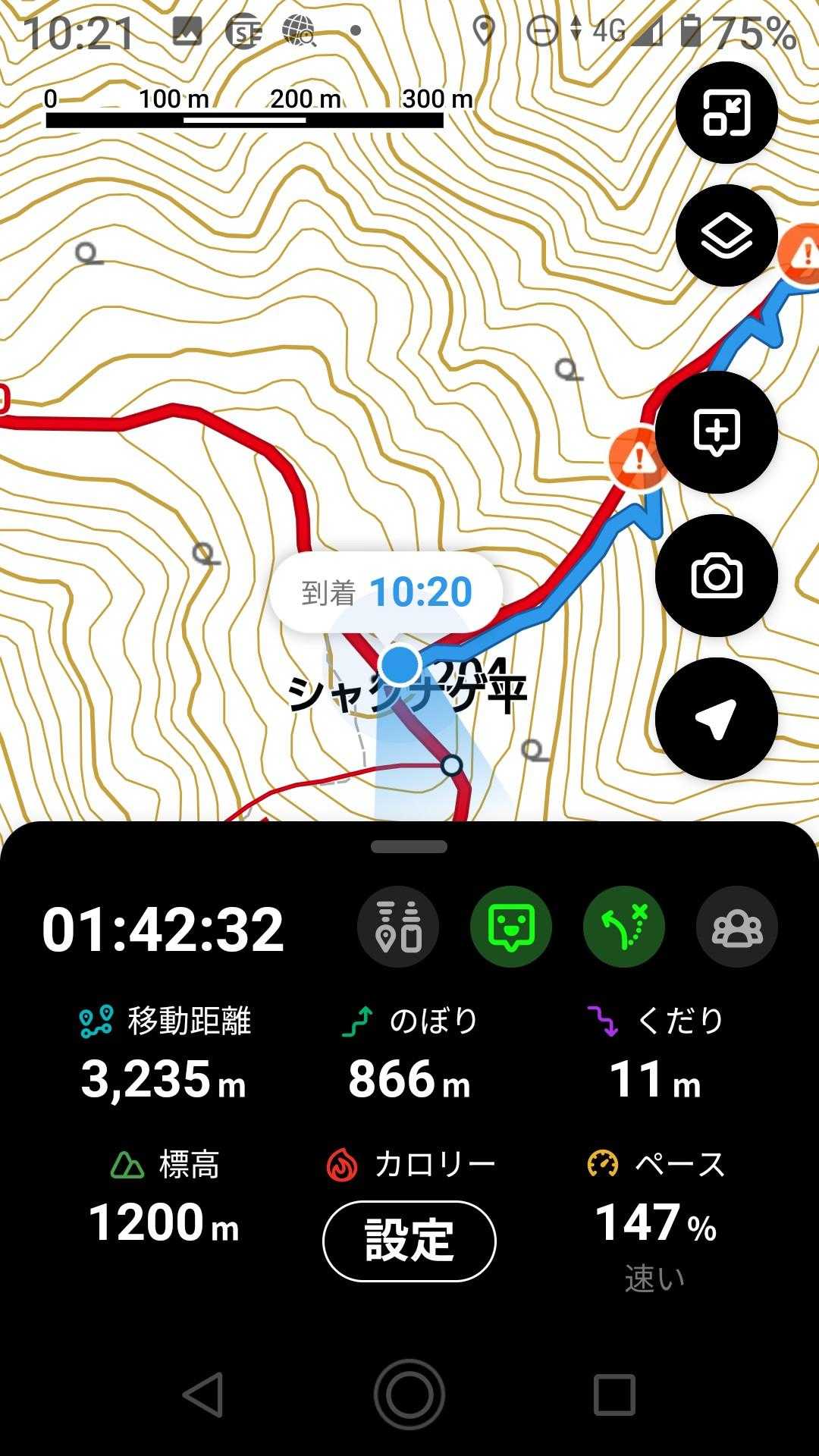
Task: Toggle the green field memo display icon
Action: pyautogui.click(x=511, y=927)
